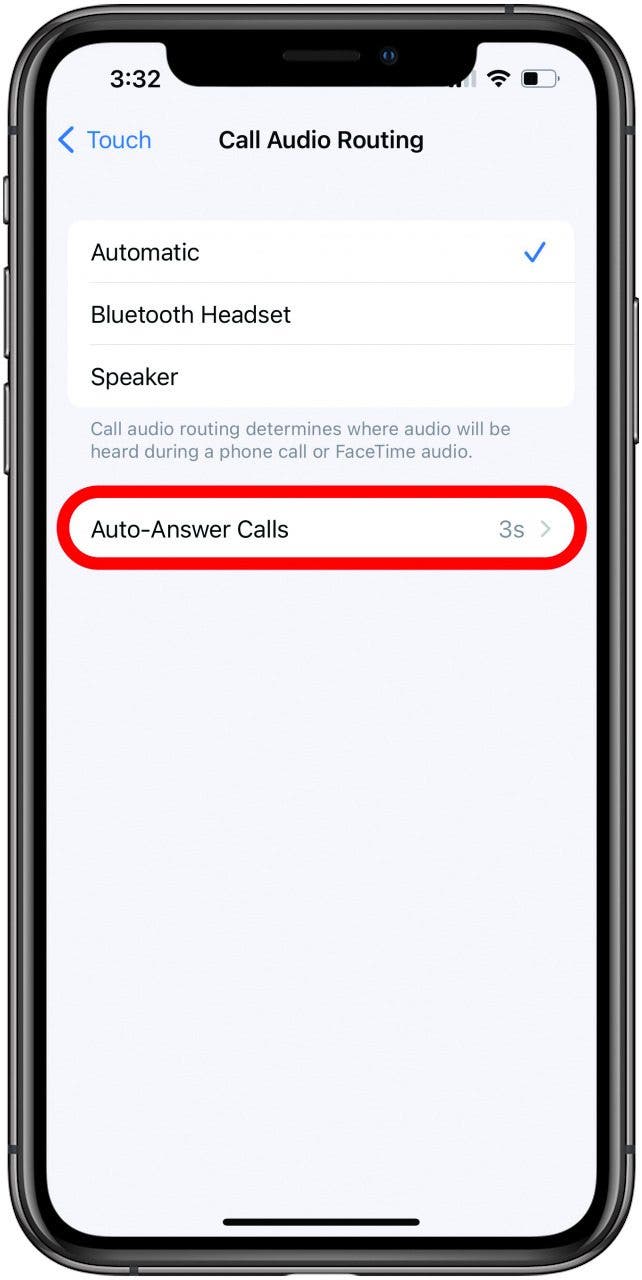
Task: Route call audio to Speaker
Action: tap(320, 377)
